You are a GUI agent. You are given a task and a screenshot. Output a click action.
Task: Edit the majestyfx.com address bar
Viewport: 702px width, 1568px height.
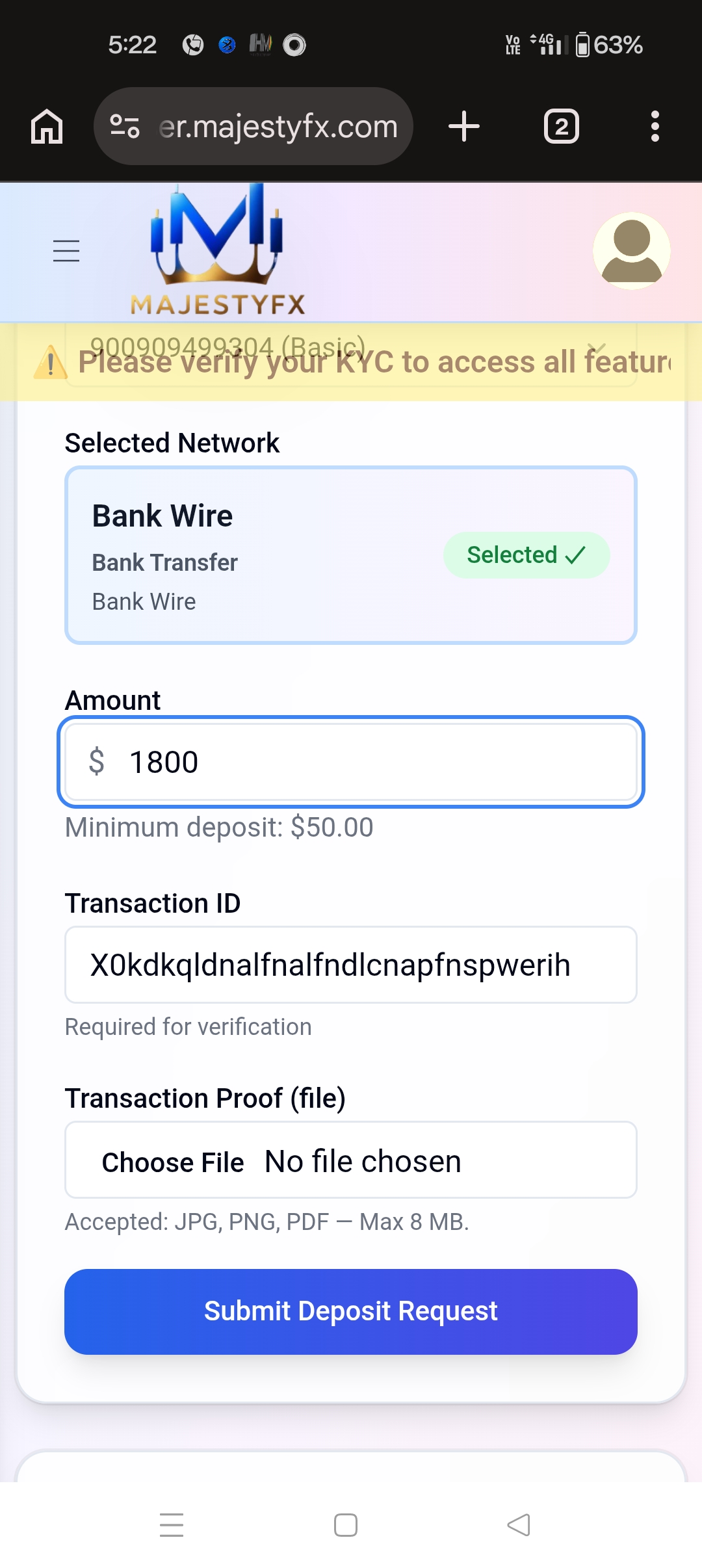click(278, 126)
